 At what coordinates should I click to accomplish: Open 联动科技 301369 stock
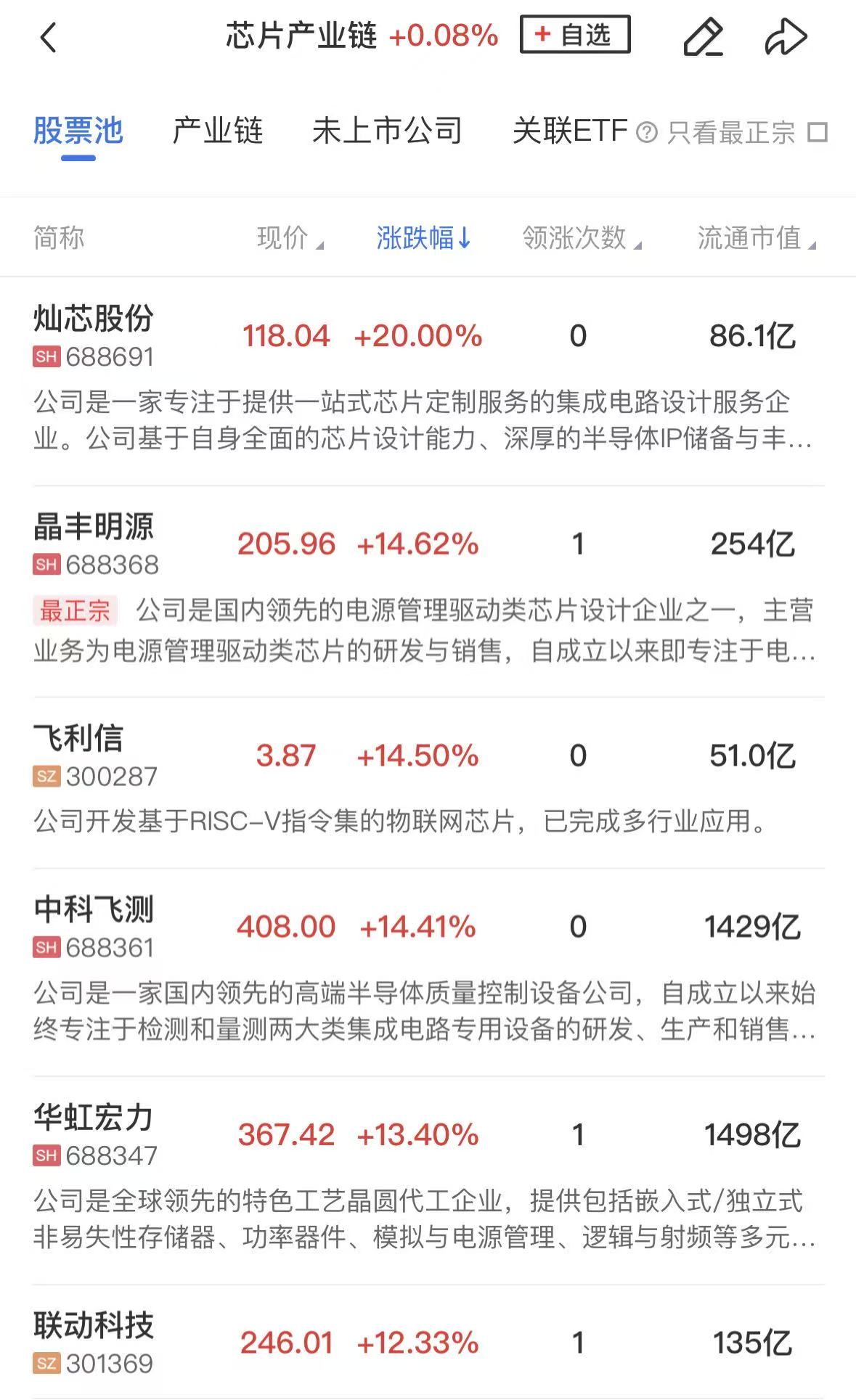(x=428, y=1343)
